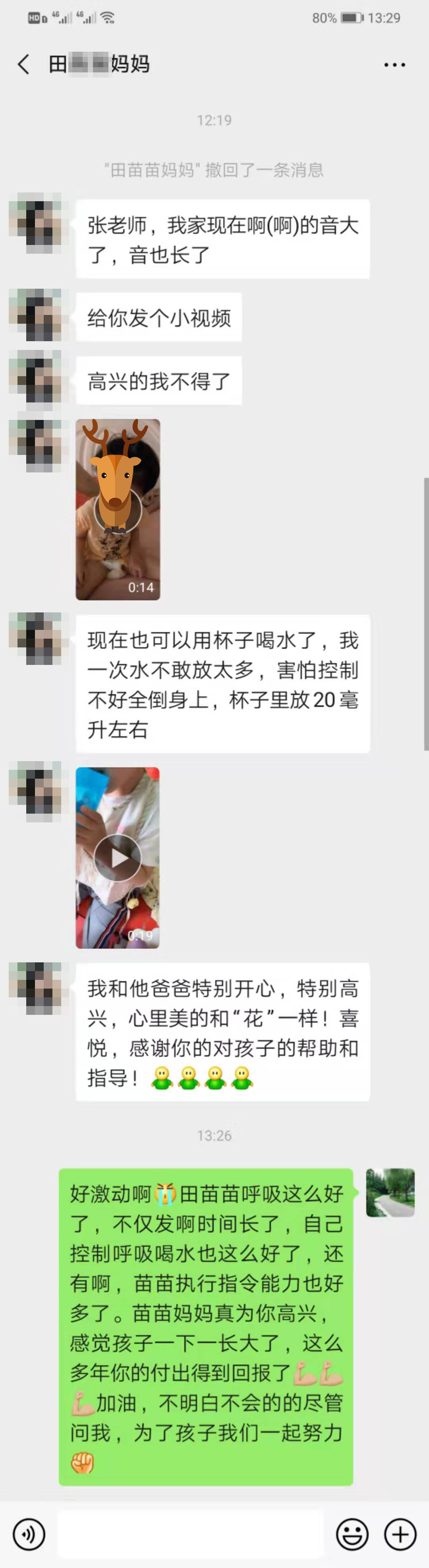This screenshot has width=429, height=1568.
Task: Play the 0:19 video message
Action: point(117,857)
